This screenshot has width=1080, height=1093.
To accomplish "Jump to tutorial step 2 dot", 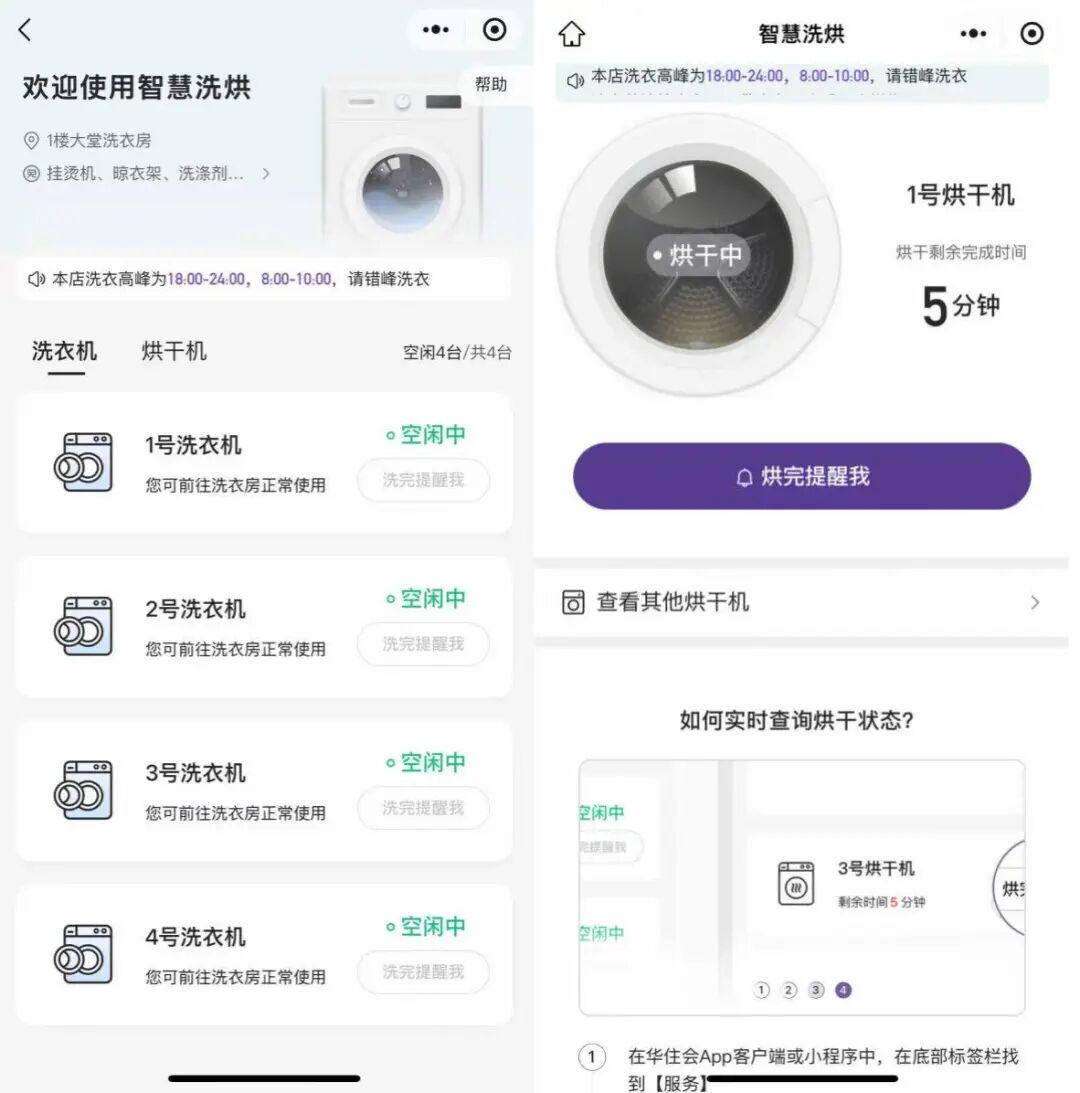I will (x=789, y=990).
